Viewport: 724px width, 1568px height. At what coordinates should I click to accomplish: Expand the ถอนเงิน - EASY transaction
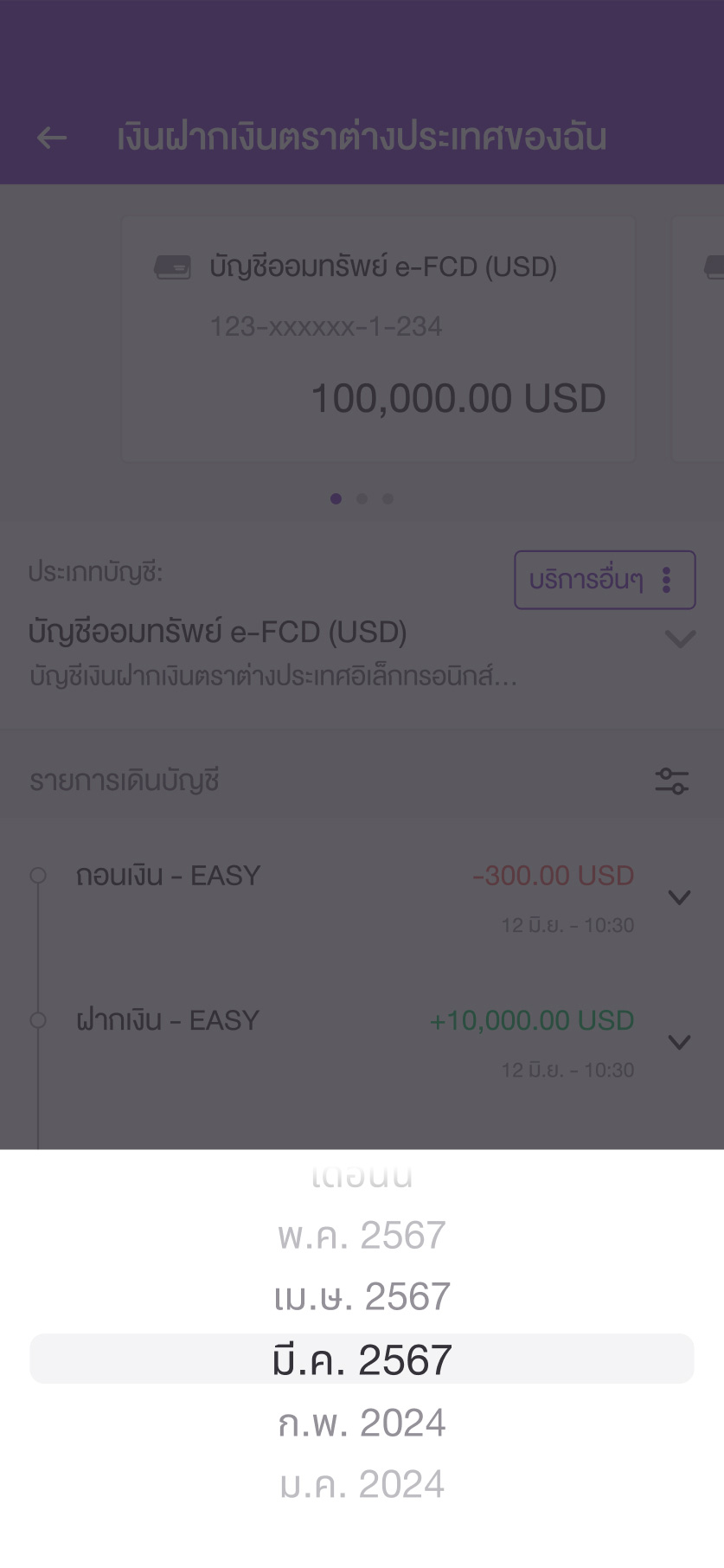coord(680,897)
